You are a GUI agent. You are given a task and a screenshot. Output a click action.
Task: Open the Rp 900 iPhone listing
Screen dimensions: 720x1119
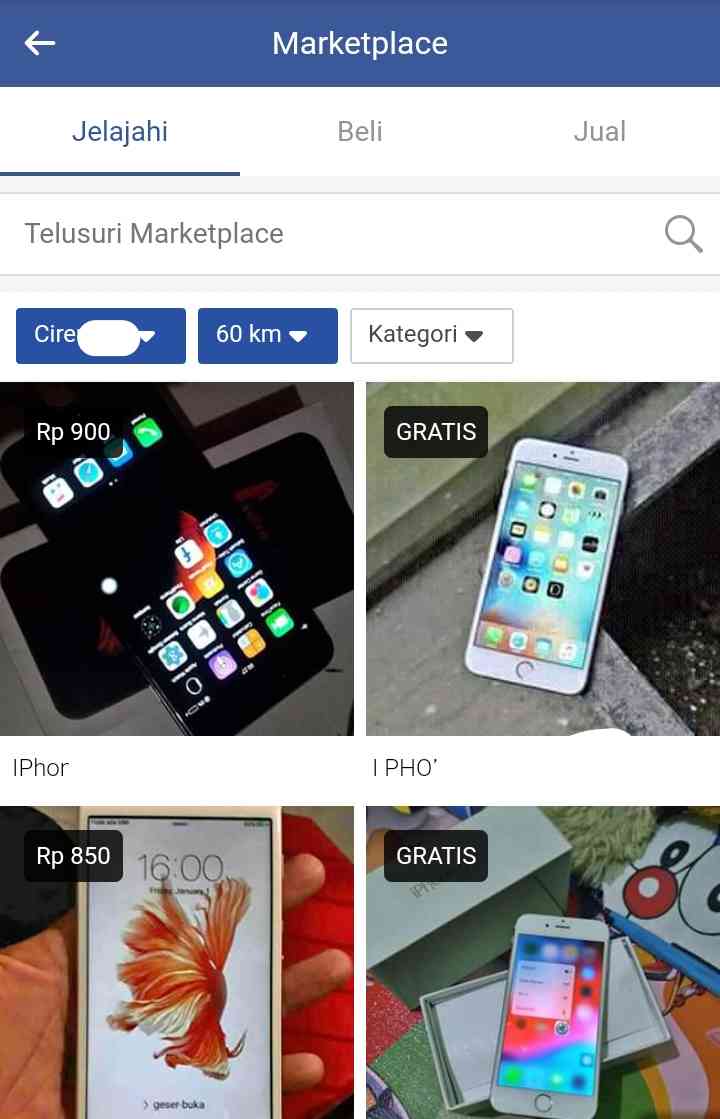tap(177, 560)
